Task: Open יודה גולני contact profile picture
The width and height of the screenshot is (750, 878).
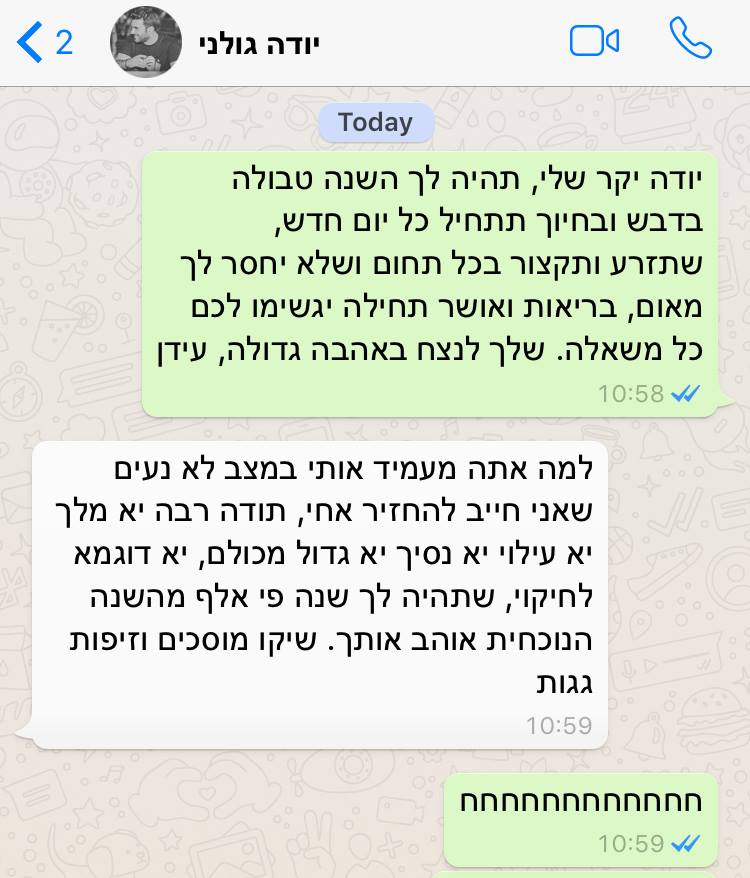Action: pyautogui.click(x=146, y=42)
